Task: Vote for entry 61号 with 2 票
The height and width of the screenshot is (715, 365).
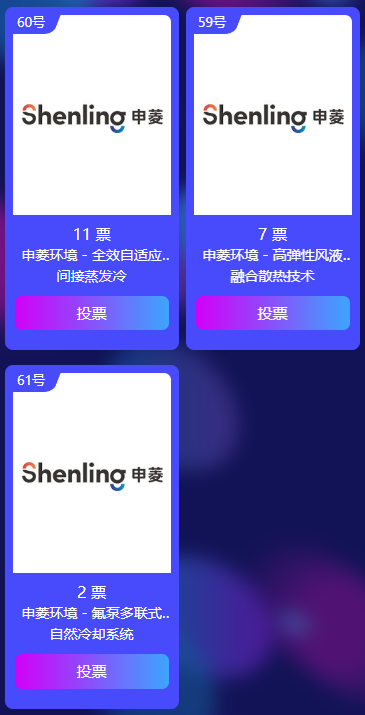Action: click(92, 671)
